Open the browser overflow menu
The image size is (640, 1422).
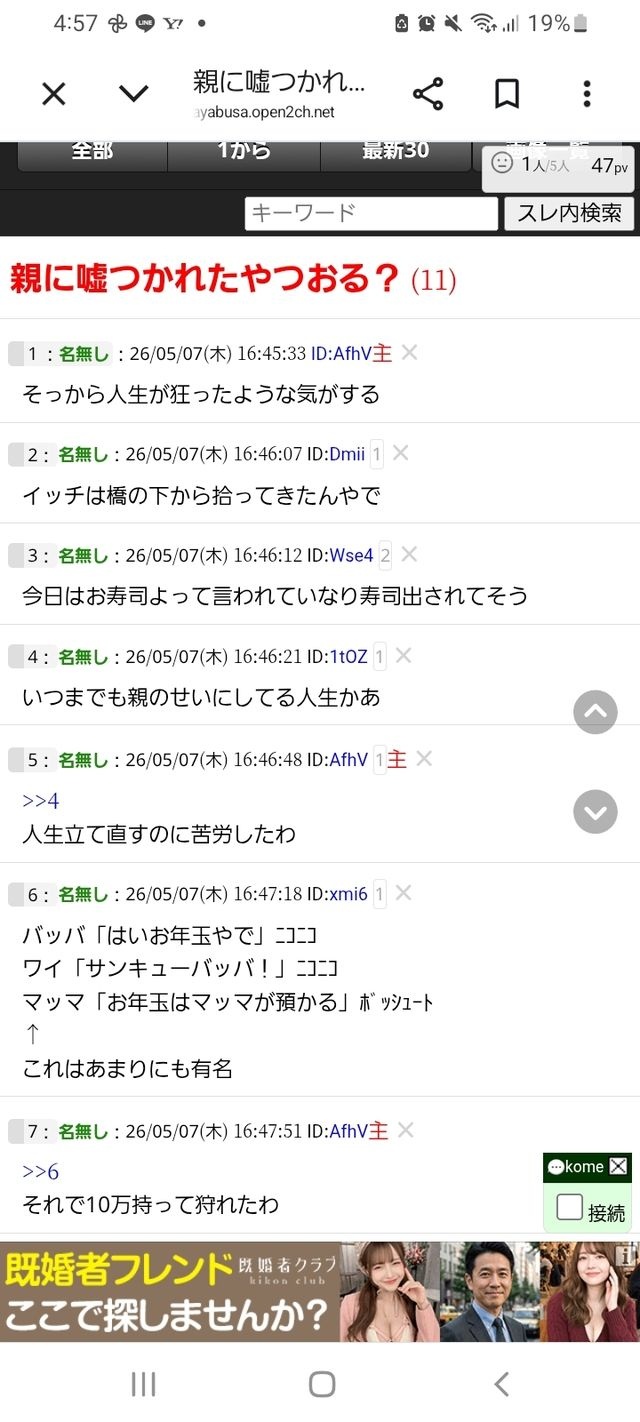(587, 94)
